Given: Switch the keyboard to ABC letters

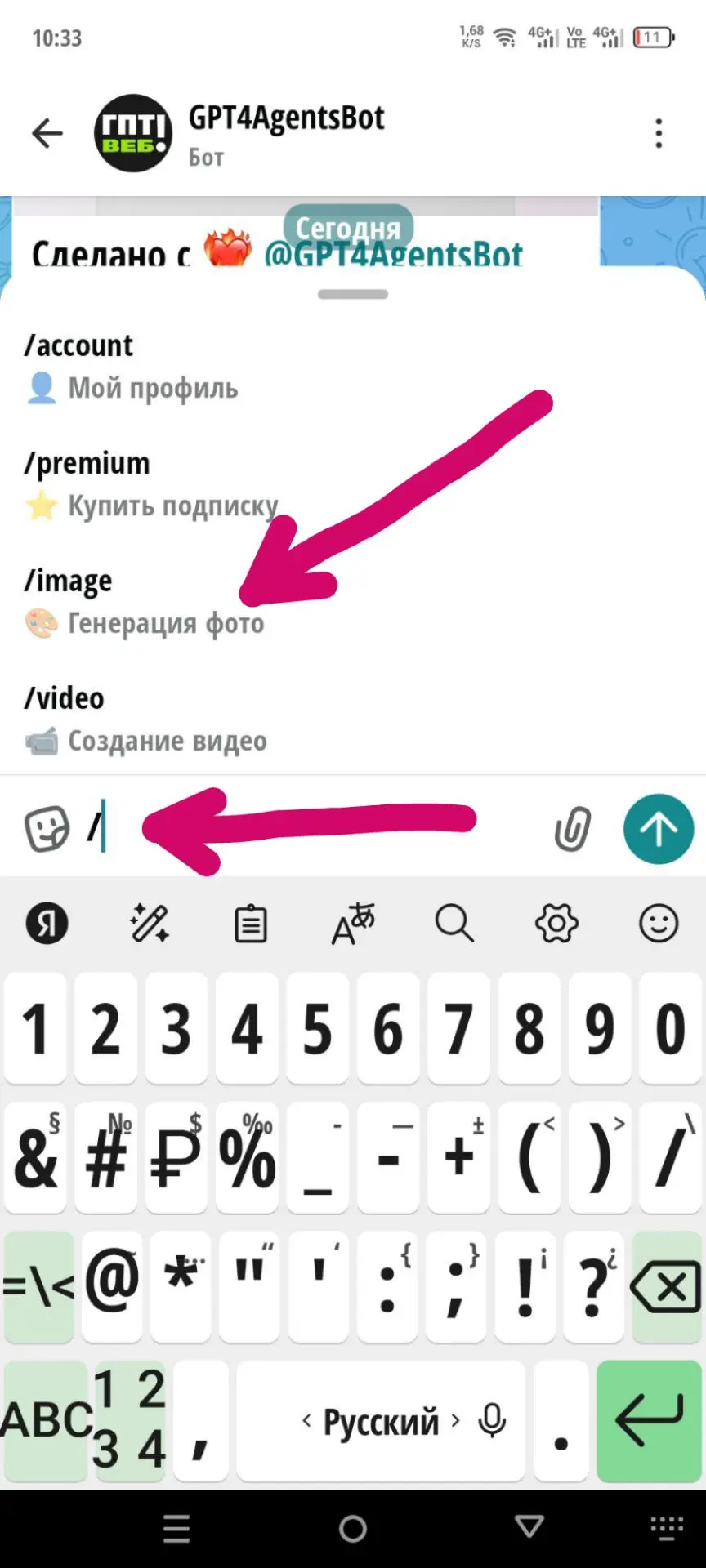Looking at the screenshot, I should tap(46, 1421).
